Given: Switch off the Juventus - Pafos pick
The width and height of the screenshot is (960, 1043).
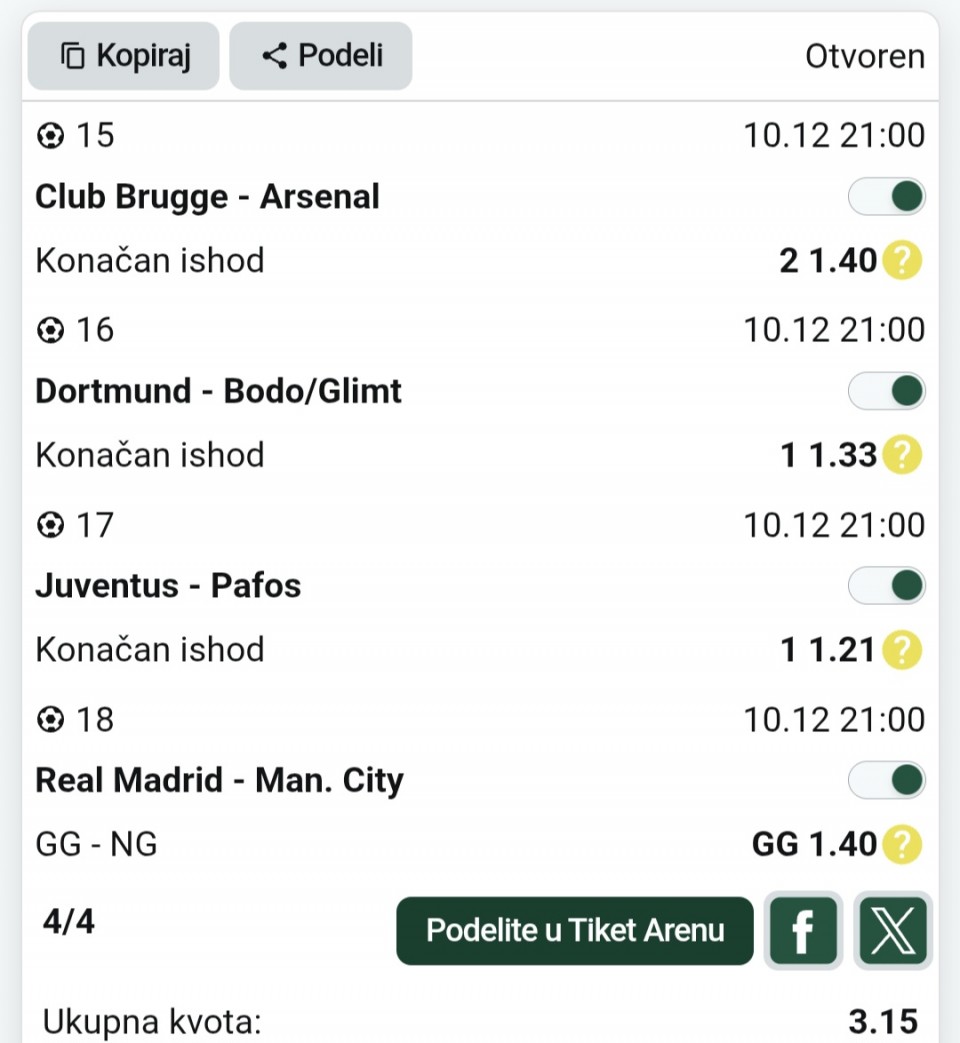Looking at the screenshot, I should coord(887,586).
